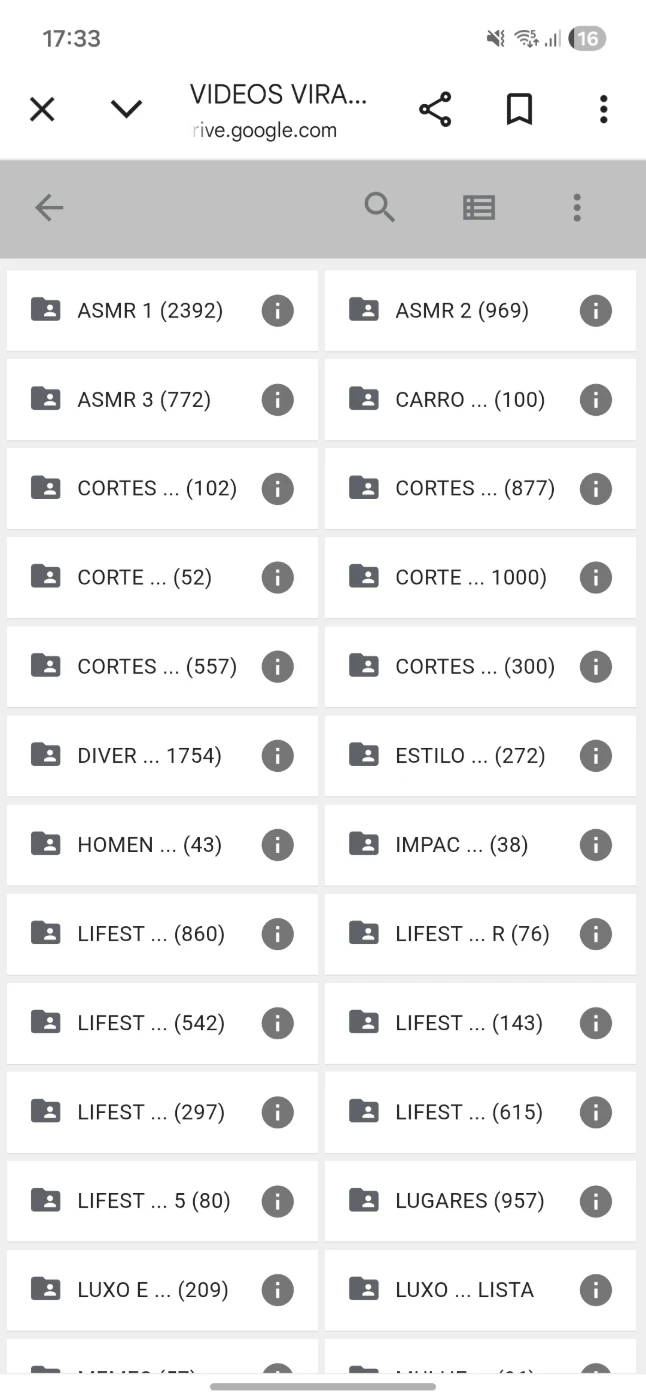Open Drive toolbar more options
The width and height of the screenshot is (646, 1400).
point(577,207)
